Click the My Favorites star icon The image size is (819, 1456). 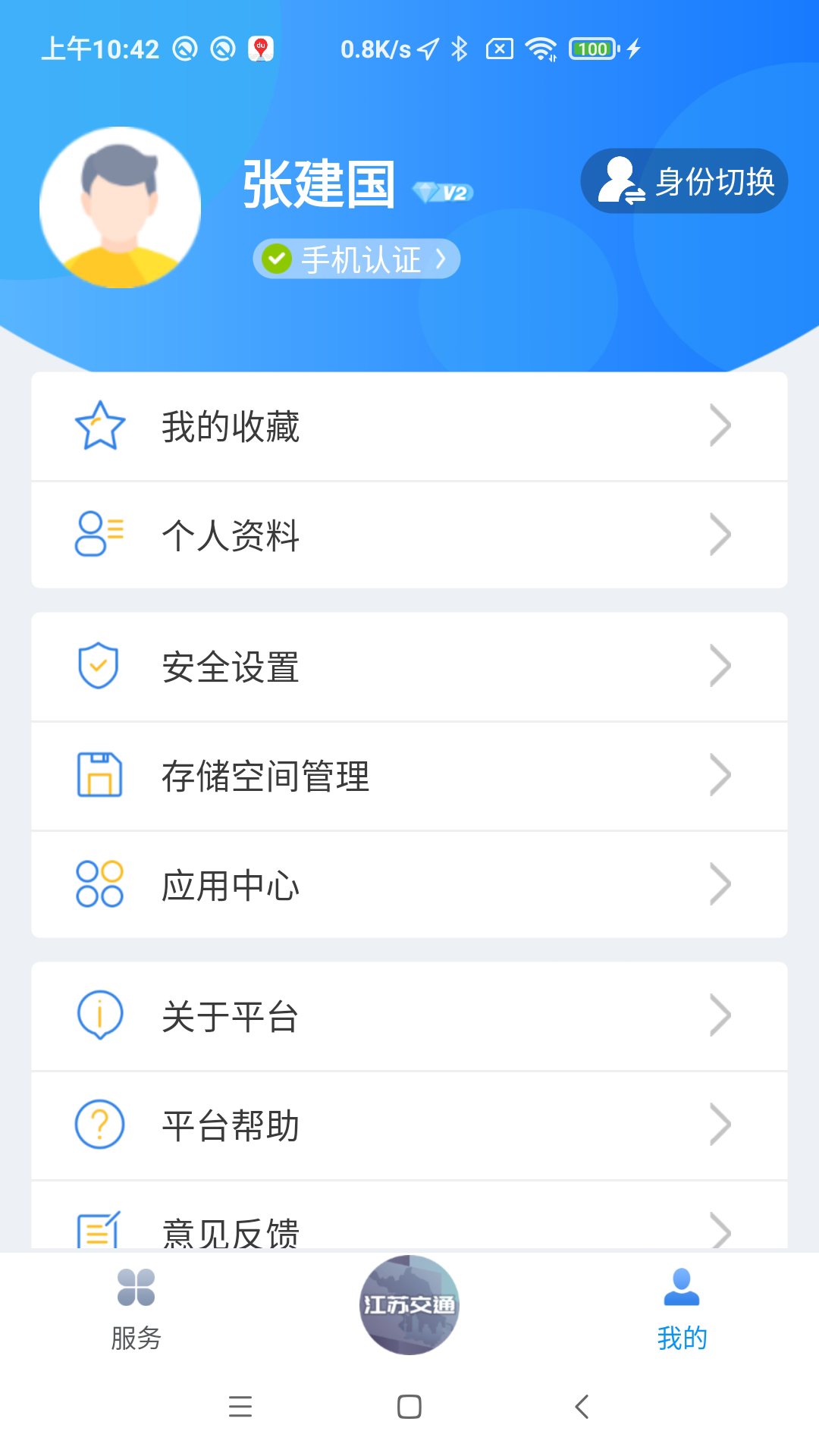[x=99, y=426]
